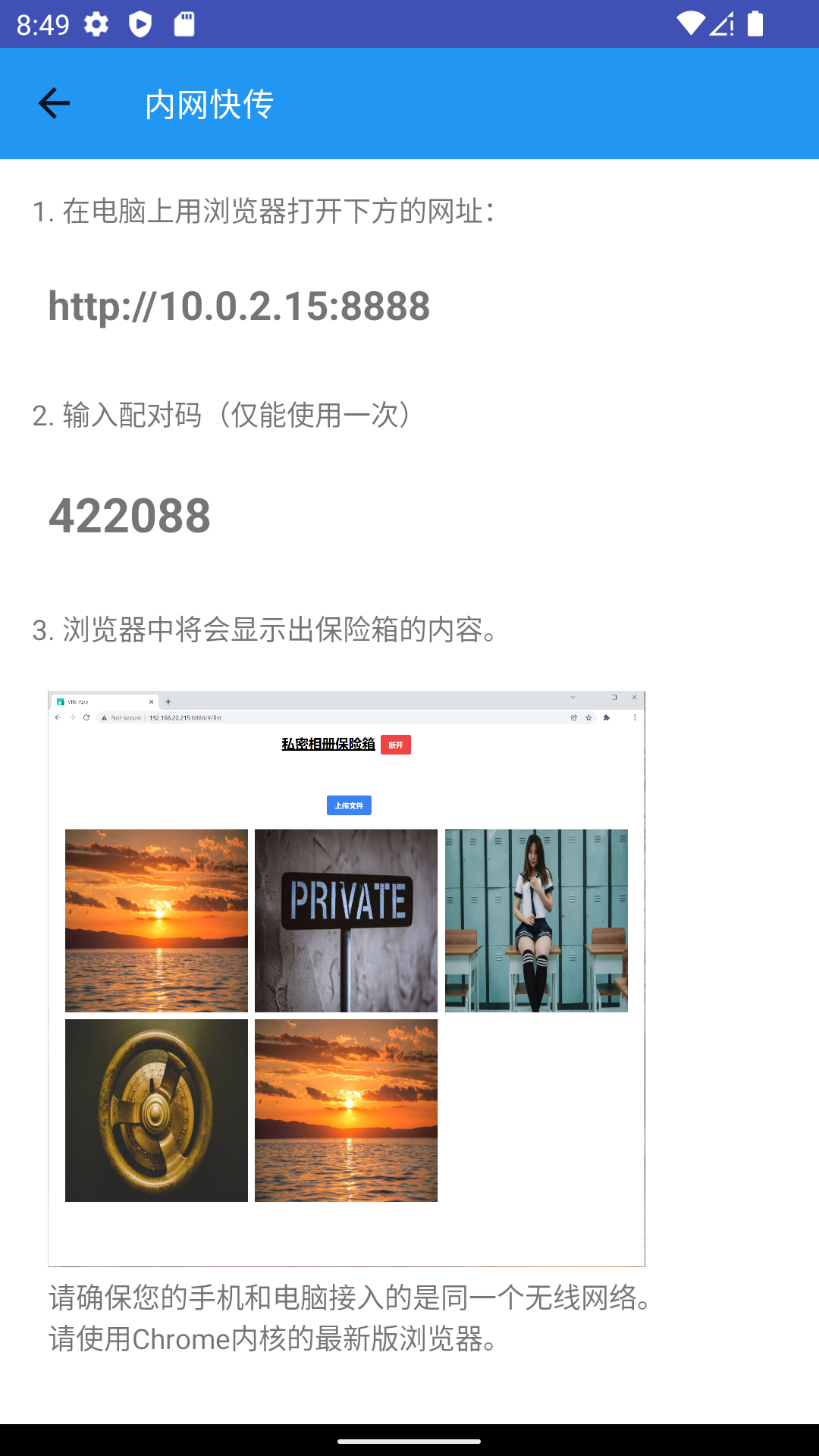Image resolution: width=819 pixels, height=1456 pixels.
Task: Go back from the 内网快传 page
Action: [54, 104]
